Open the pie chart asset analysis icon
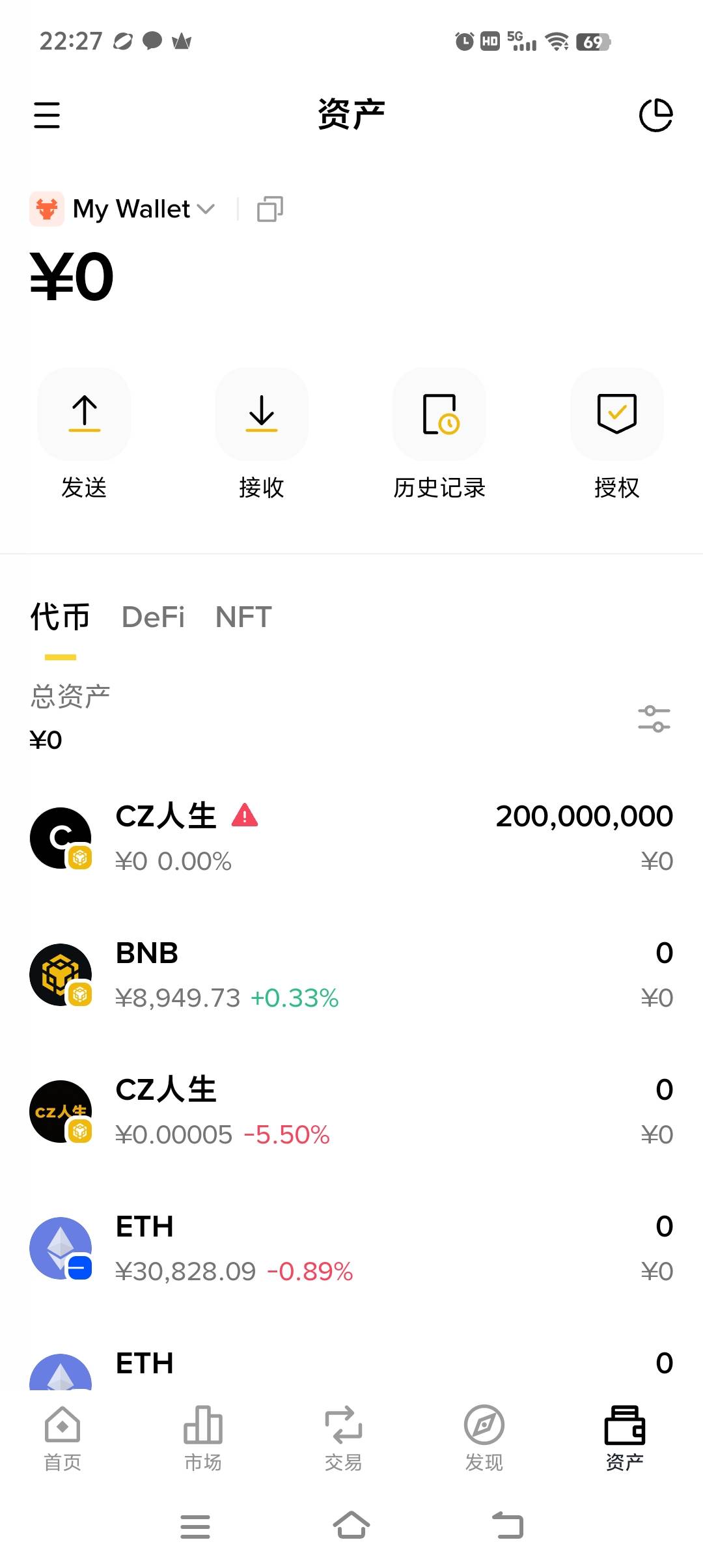Image resolution: width=703 pixels, height=1568 pixels. tap(655, 115)
